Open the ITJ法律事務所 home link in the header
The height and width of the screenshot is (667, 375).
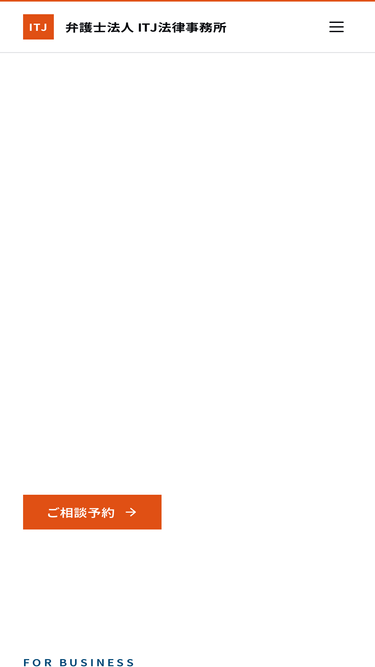click(125, 27)
